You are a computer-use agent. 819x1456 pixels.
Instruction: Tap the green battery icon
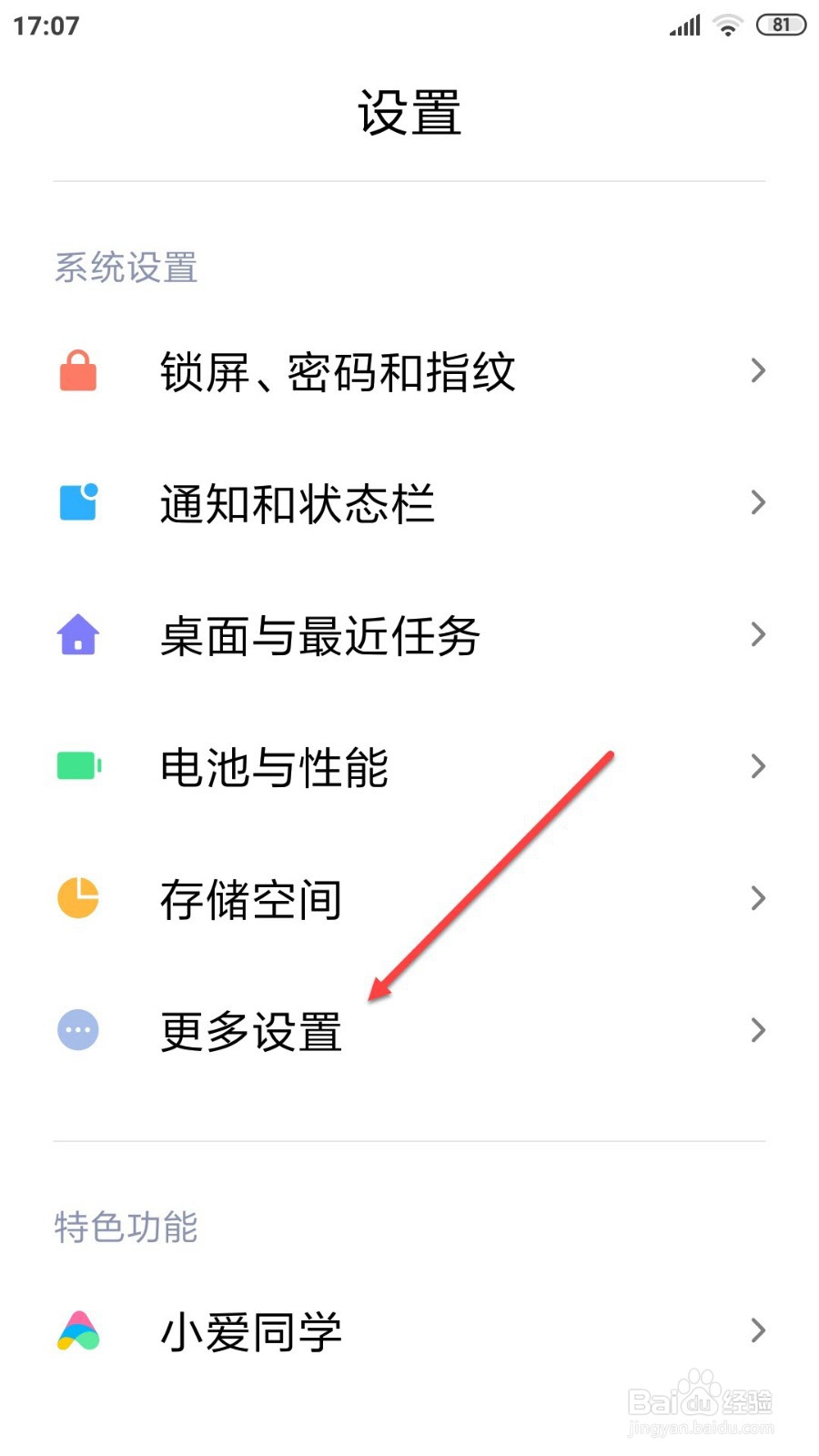click(77, 766)
